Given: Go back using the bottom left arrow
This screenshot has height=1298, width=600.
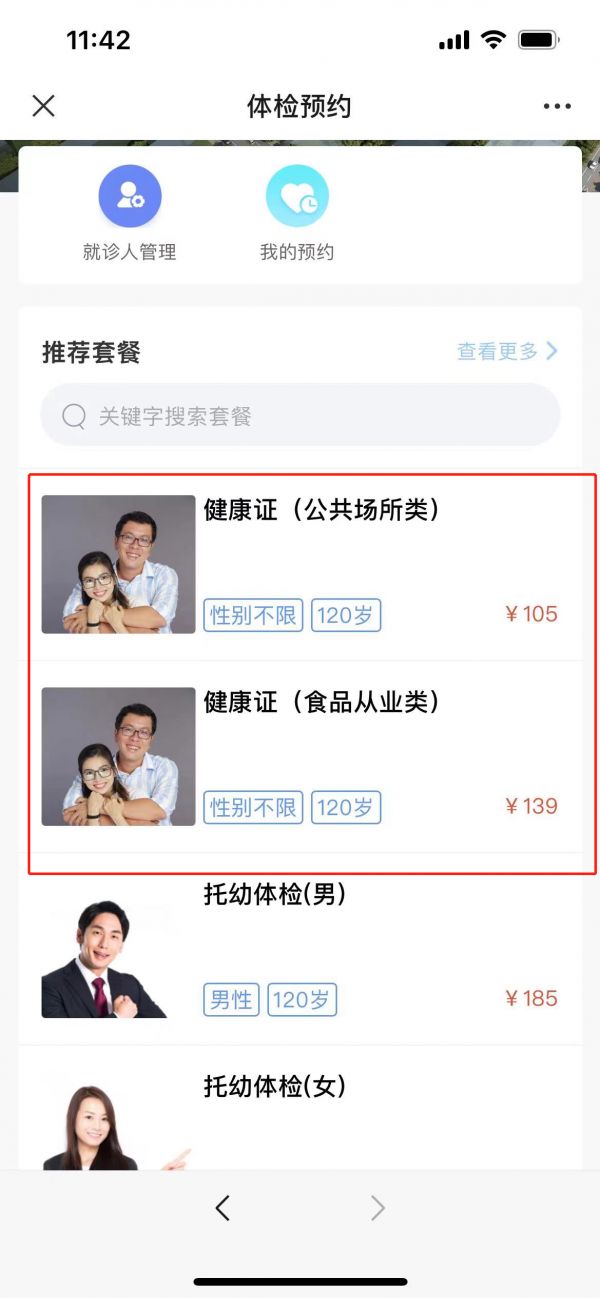Looking at the screenshot, I should [x=222, y=1208].
